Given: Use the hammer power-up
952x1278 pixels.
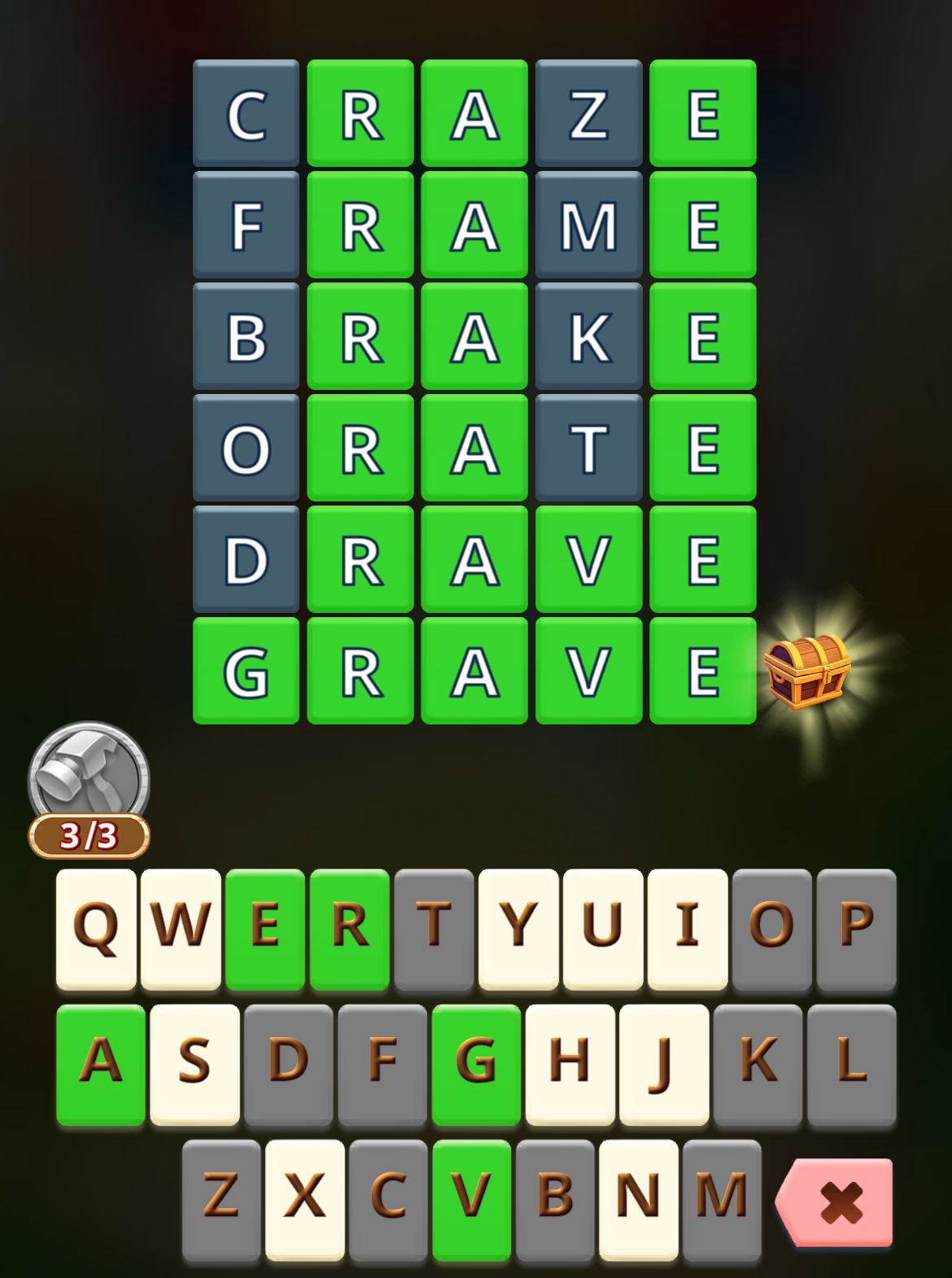Looking at the screenshot, I should pyautogui.click(x=89, y=777).
